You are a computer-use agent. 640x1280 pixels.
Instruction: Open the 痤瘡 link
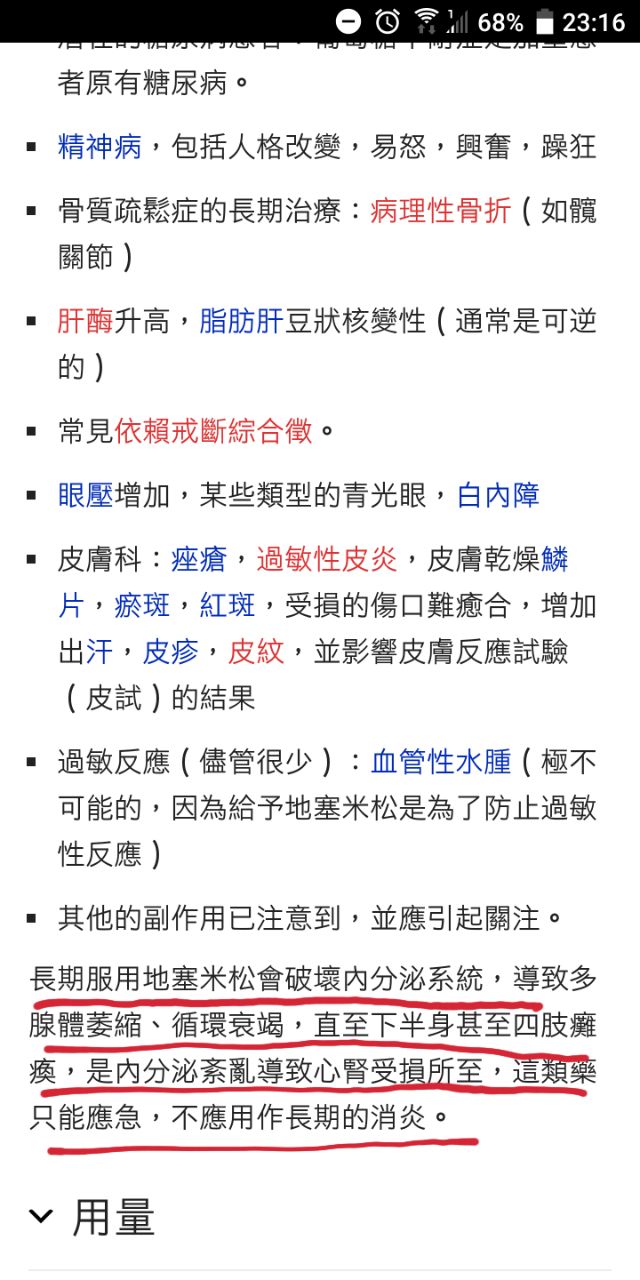coord(199,558)
